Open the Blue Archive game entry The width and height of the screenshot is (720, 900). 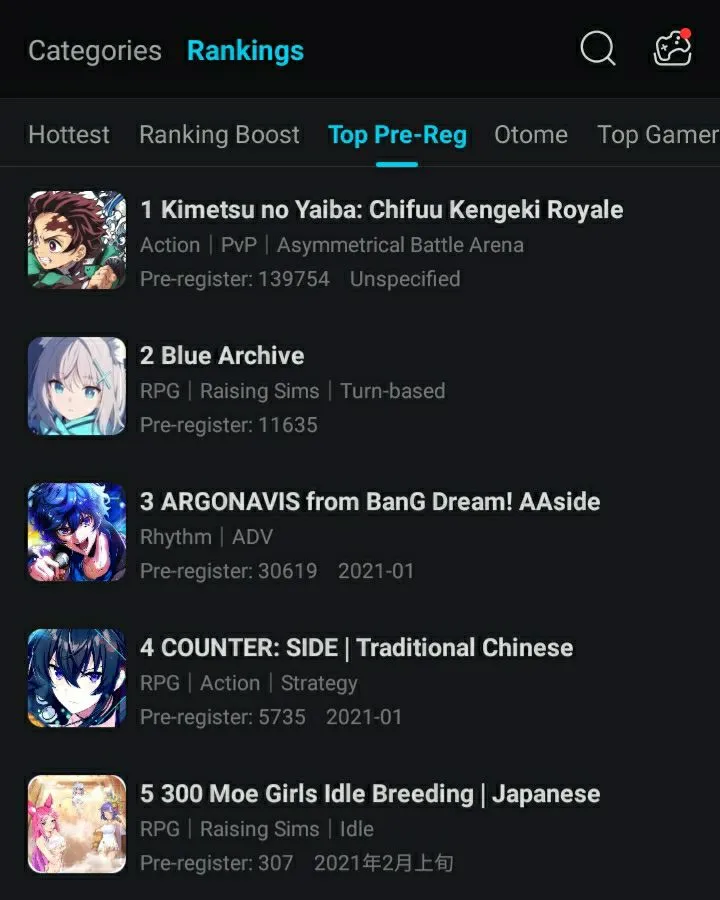point(222,356)
